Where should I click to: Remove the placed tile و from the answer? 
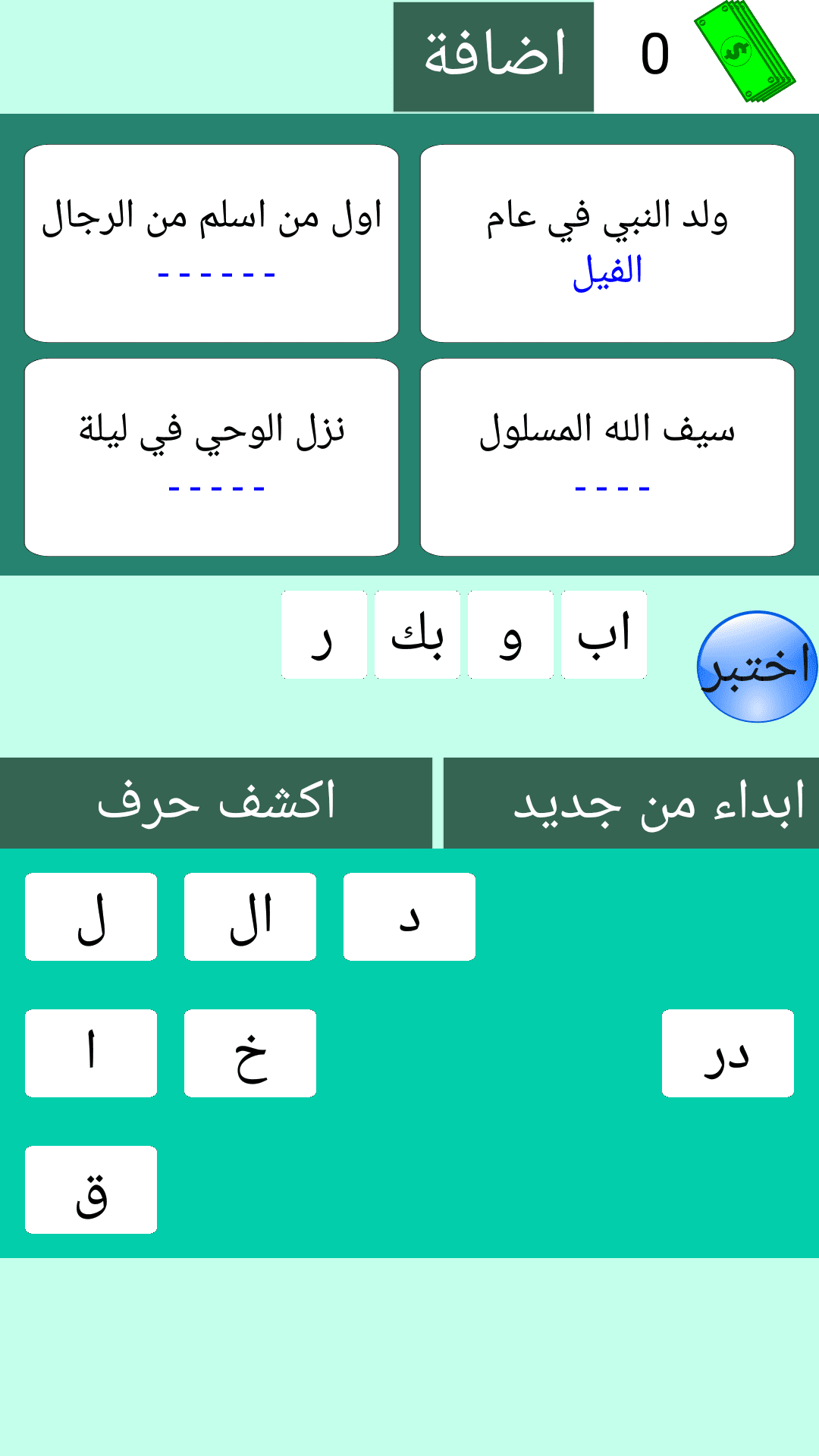(510, 635)
